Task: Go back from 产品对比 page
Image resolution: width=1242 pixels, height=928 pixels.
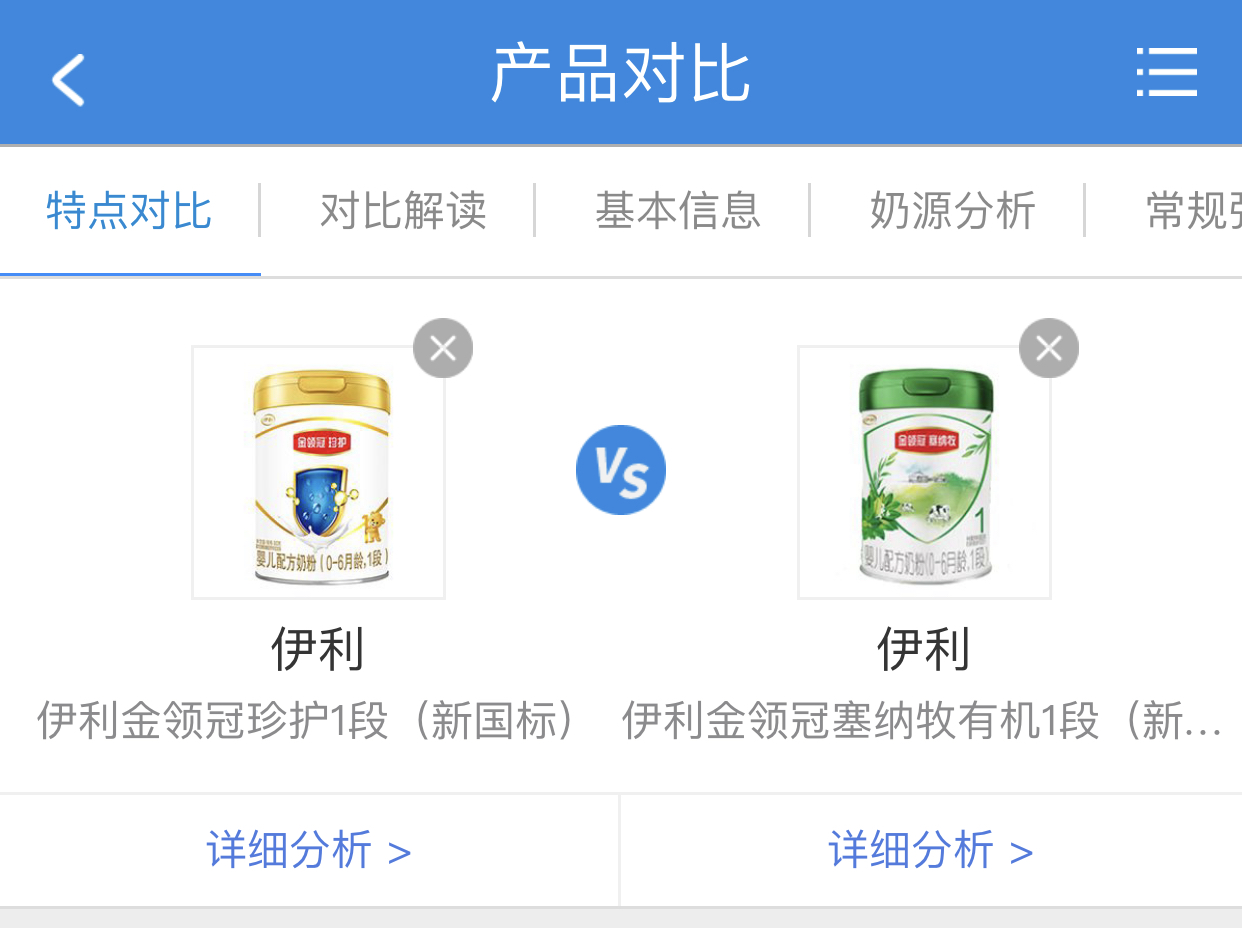Action: tap(68, 78)
